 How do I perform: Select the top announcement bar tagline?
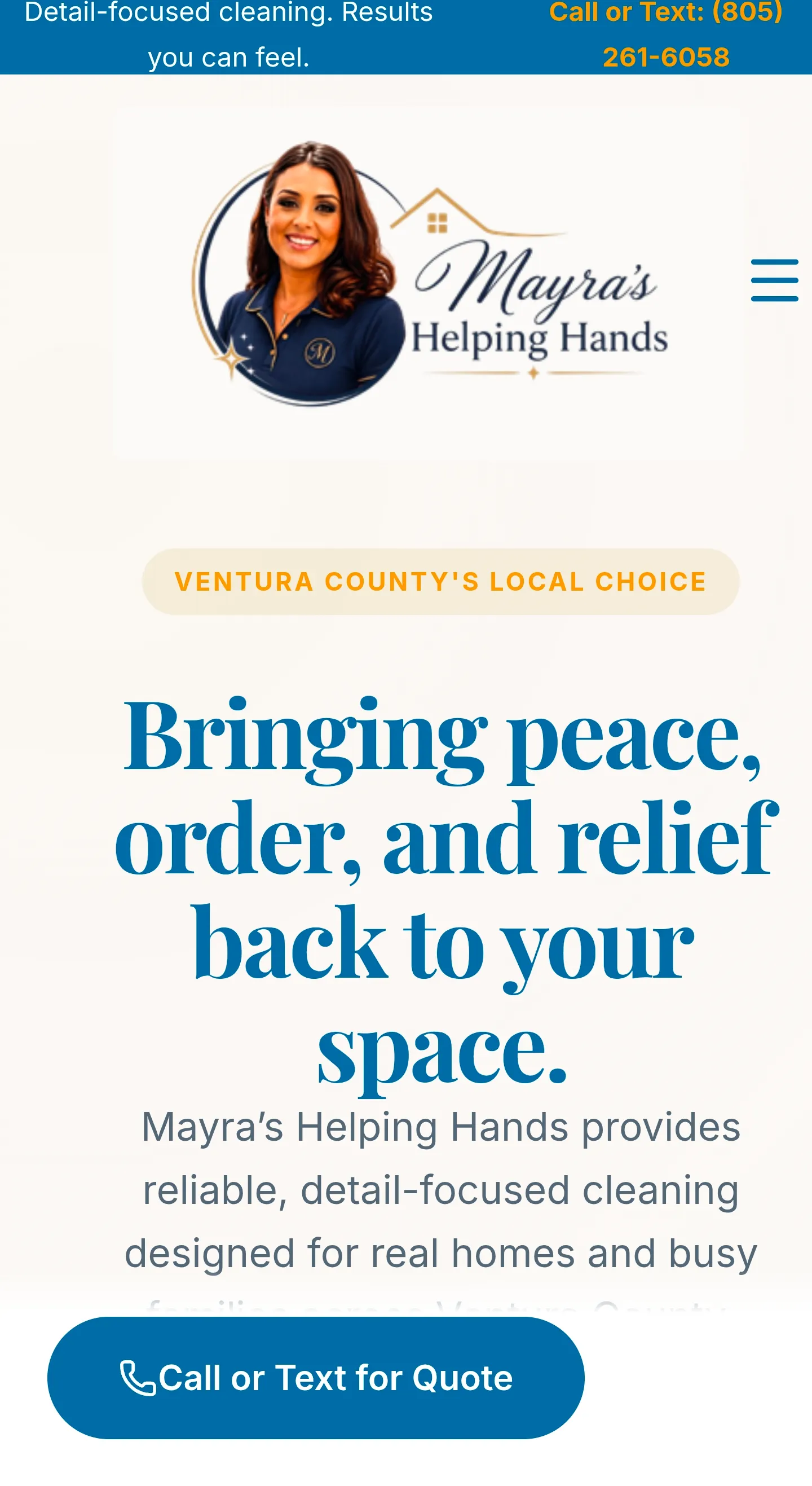[x=230, y=34]
